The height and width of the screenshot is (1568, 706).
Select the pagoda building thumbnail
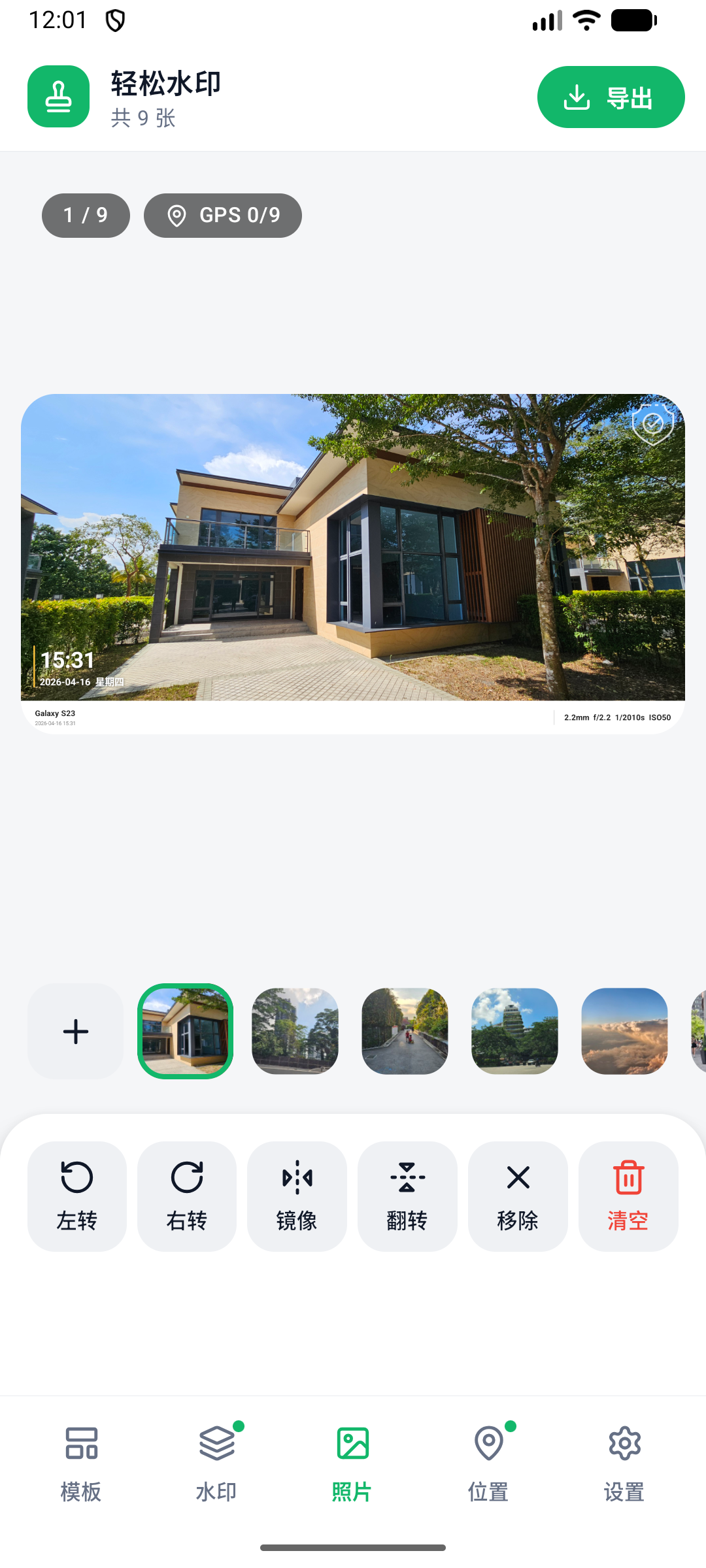[515, 1031]
